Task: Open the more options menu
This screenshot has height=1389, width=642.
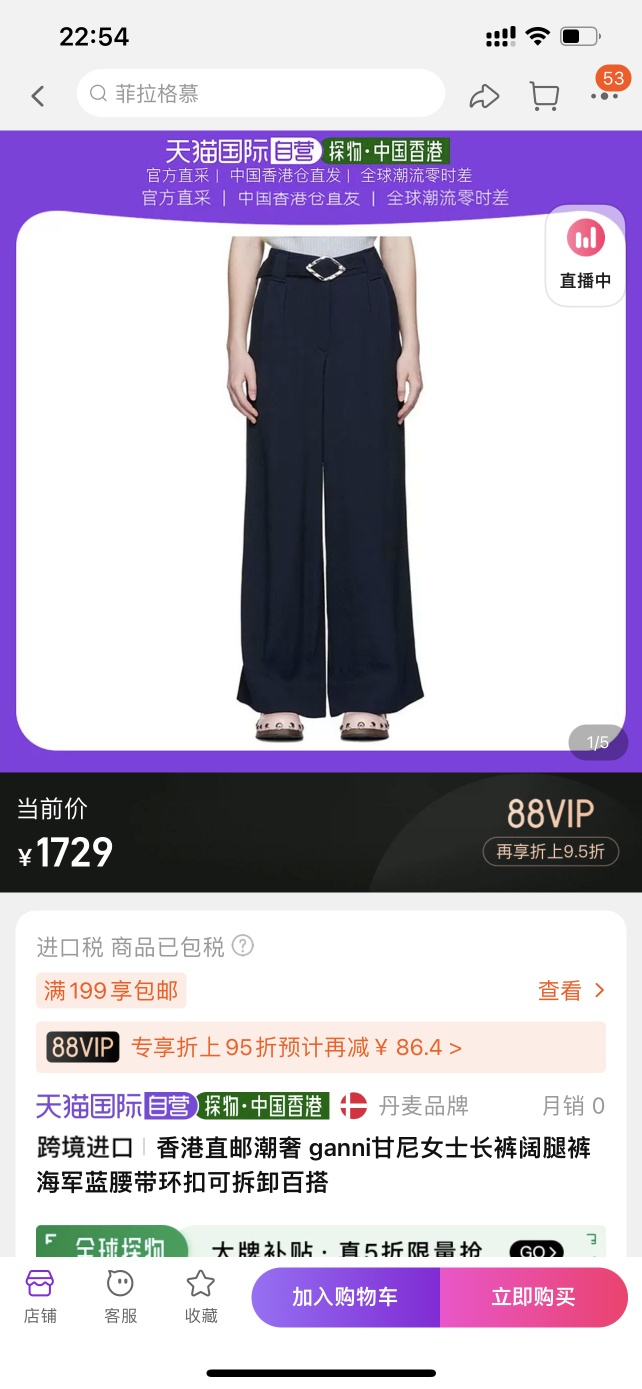Action: [604, 96]
